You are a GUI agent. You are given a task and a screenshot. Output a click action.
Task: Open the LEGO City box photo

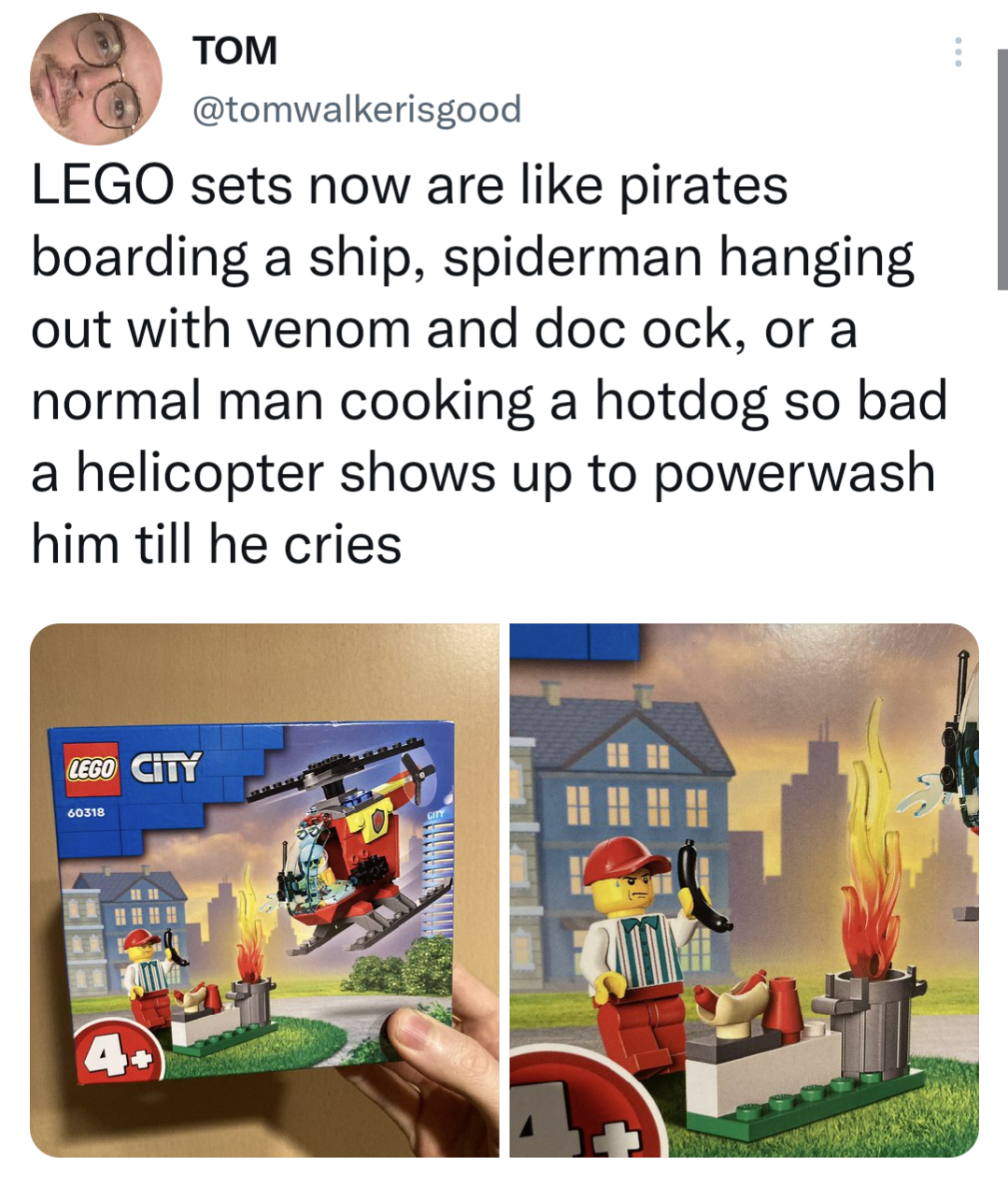click(264, 890)
